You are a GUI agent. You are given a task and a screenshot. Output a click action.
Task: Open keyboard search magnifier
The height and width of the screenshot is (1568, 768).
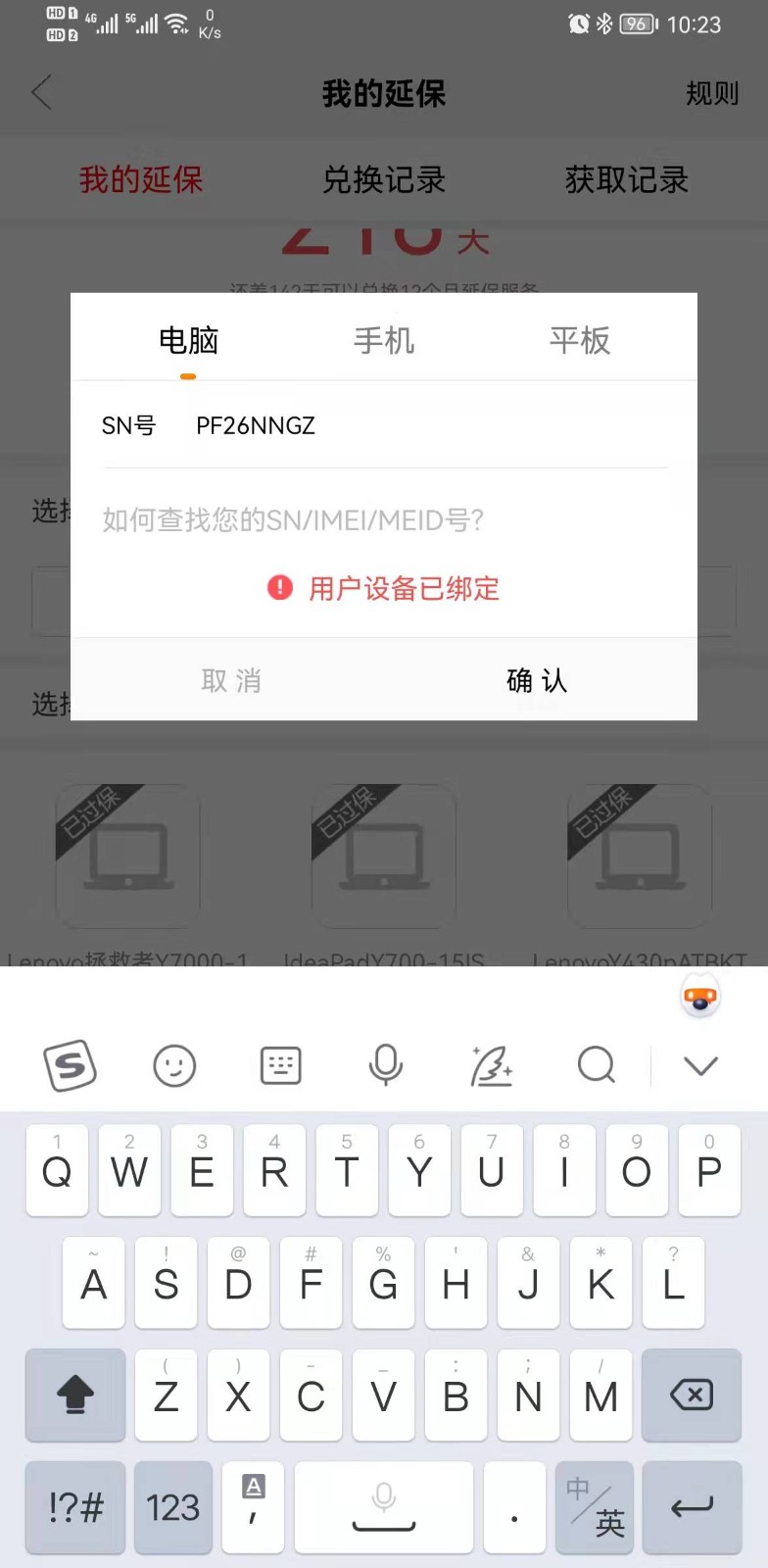point(596,1065)
